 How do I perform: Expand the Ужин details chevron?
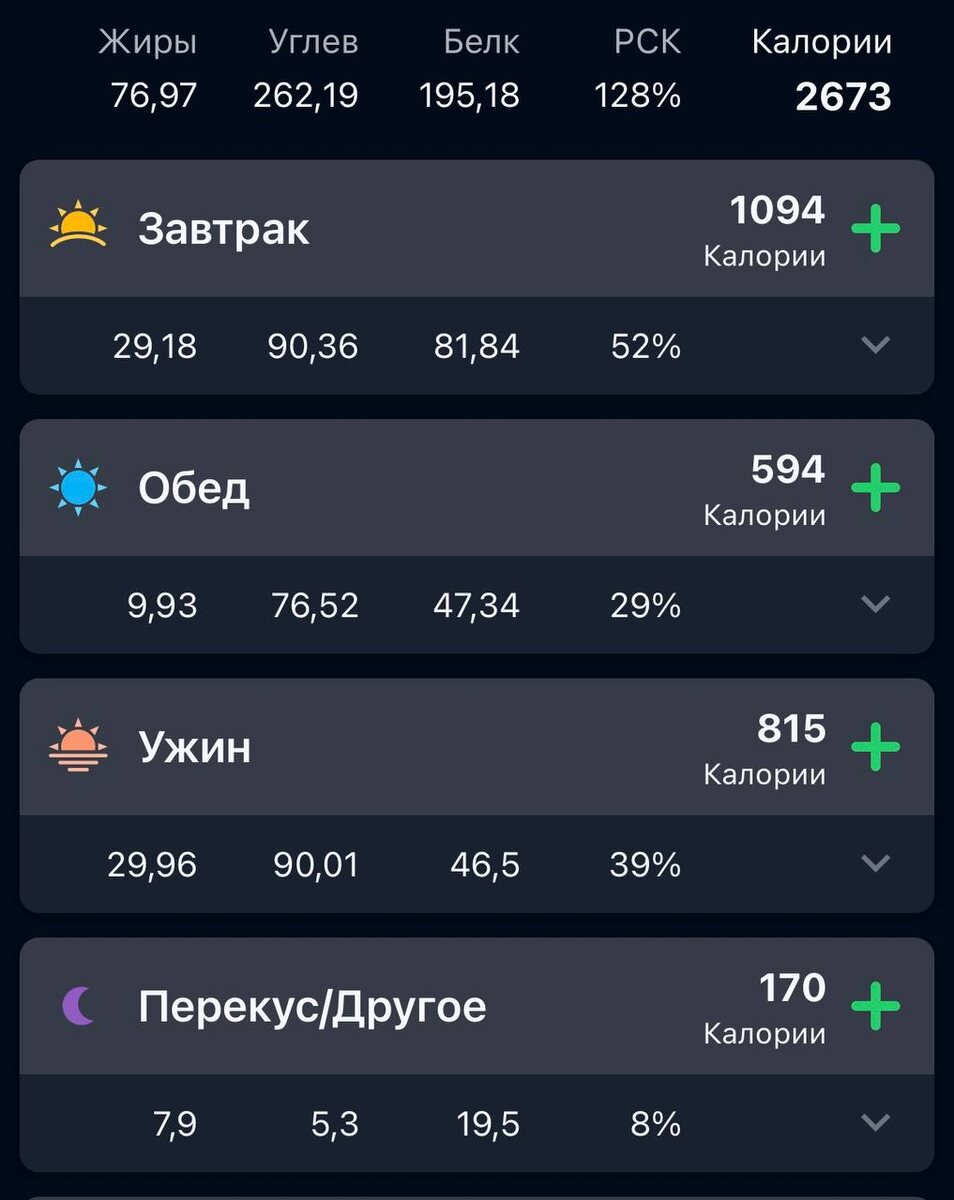point(876,864)
